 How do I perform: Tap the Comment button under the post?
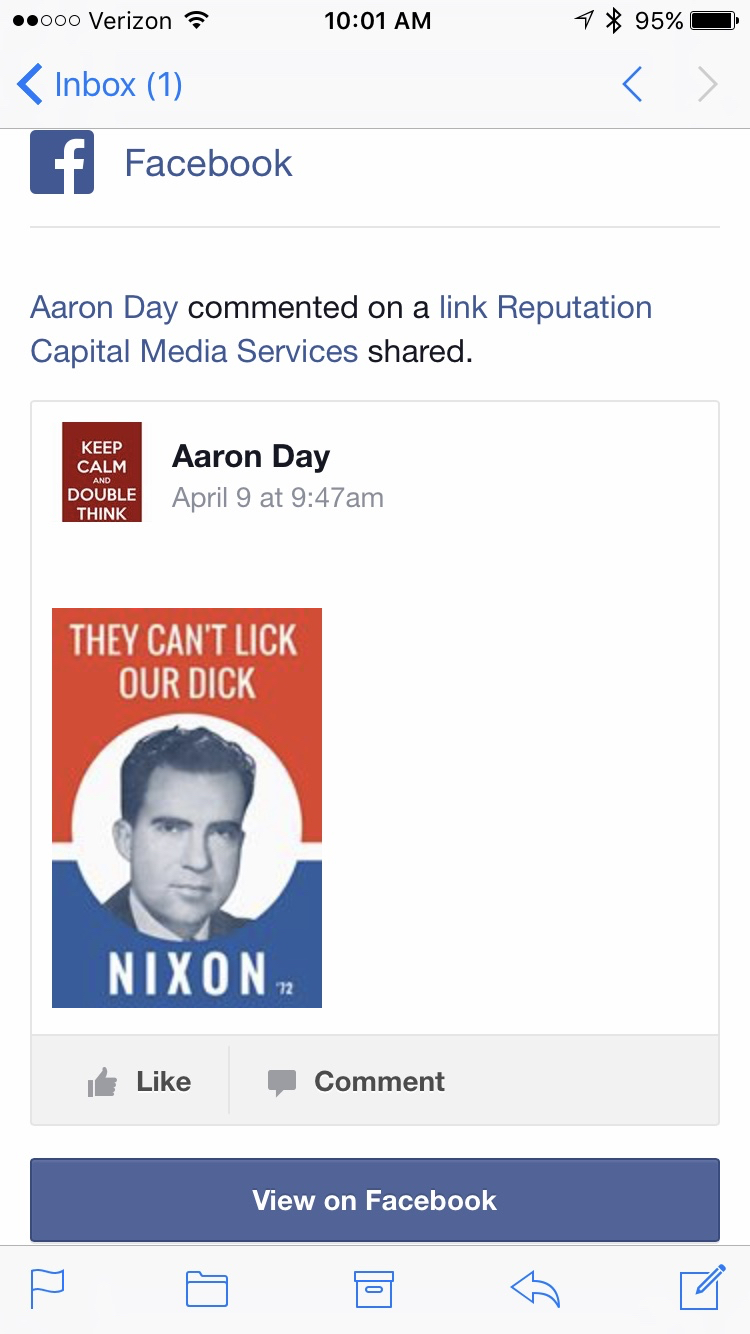[x=356, y=1081]
